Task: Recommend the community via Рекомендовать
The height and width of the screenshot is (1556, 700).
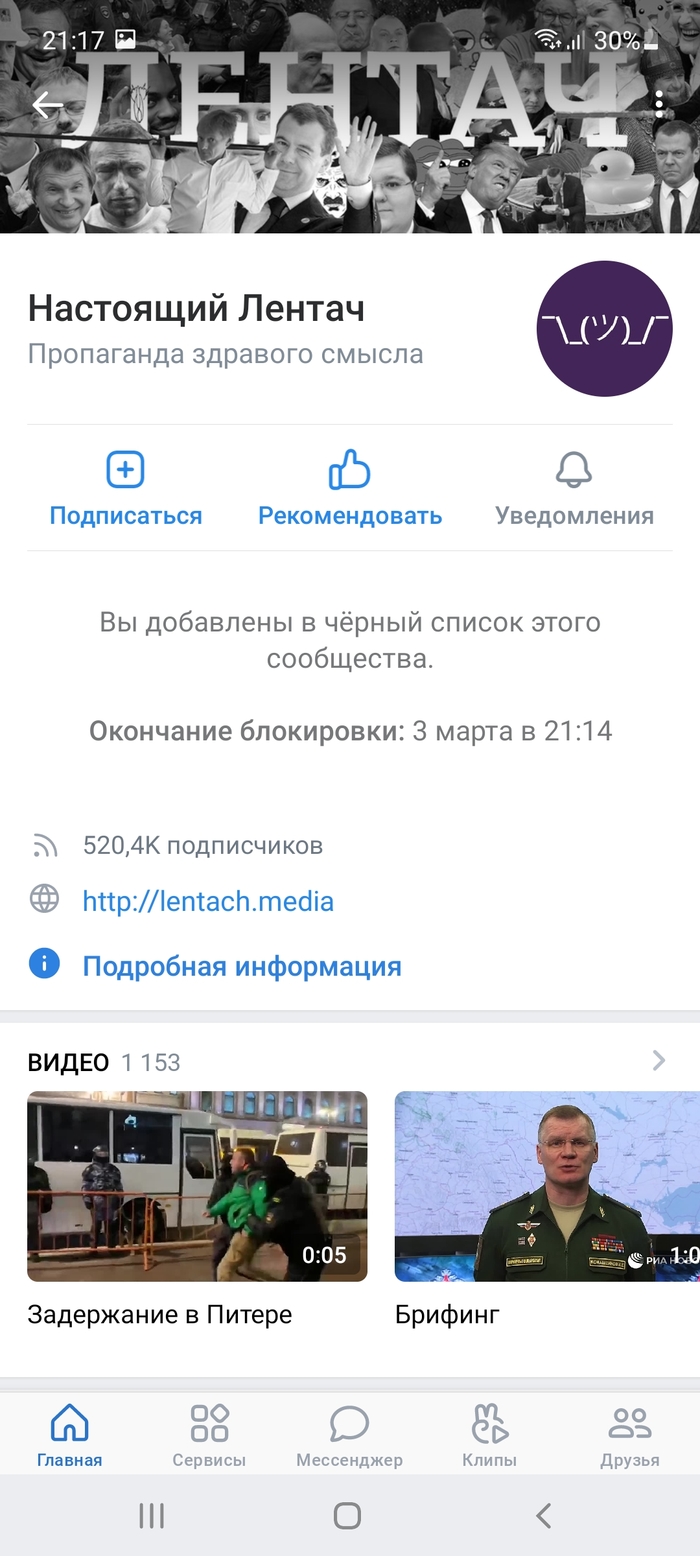Action: [x=350, y=489]
